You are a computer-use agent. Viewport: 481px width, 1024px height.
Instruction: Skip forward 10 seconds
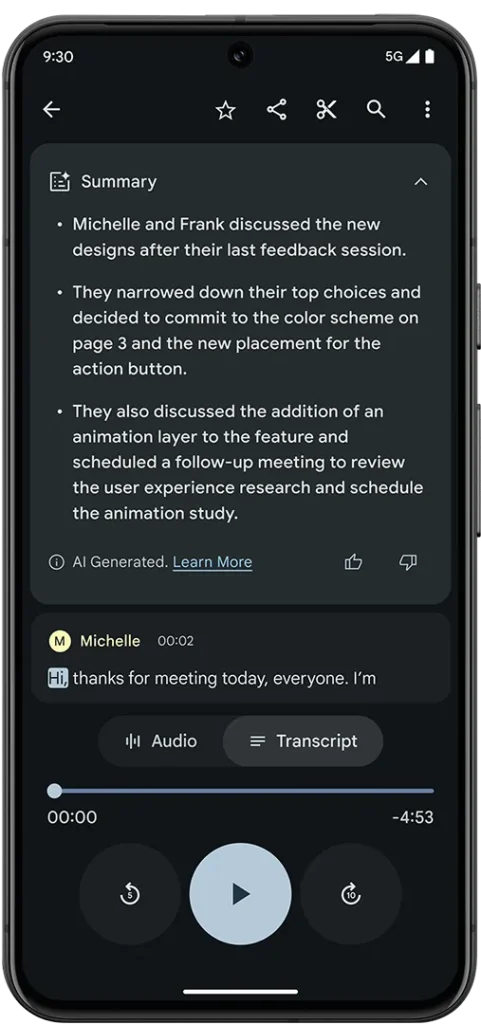(x=351, y=893)
